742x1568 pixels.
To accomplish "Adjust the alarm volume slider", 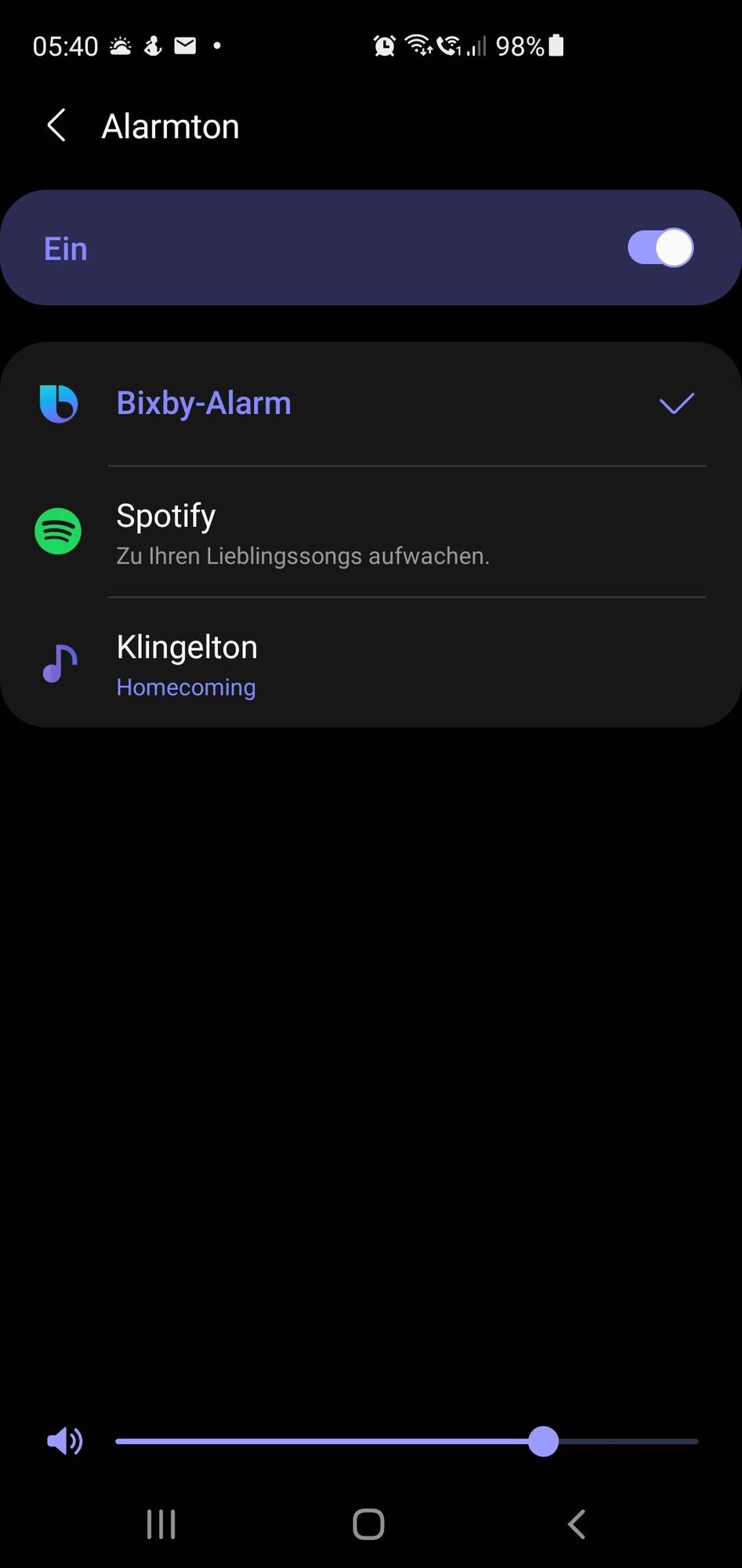I will tap(543, 1440).
